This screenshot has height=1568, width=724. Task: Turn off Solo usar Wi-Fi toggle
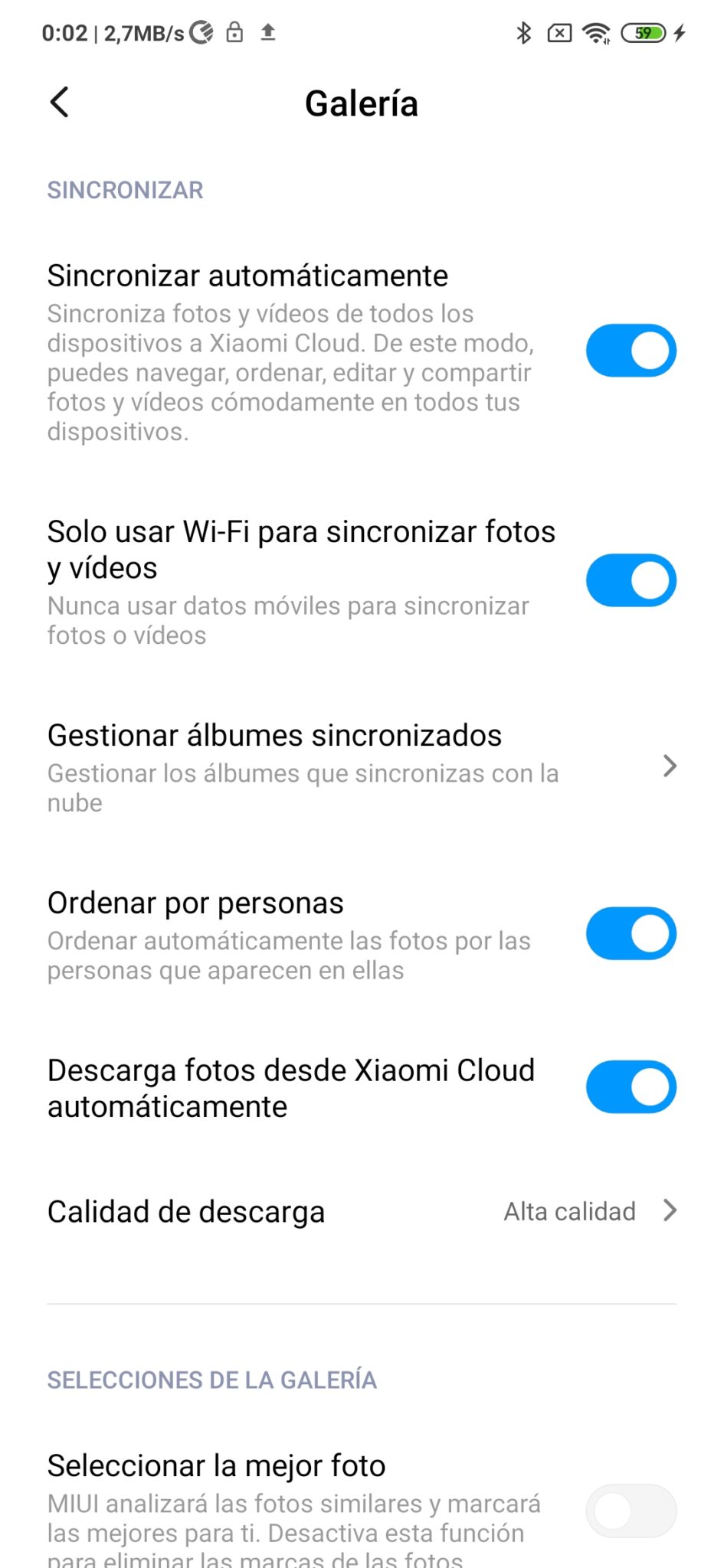pyautogui.click(x=631, y=580)
